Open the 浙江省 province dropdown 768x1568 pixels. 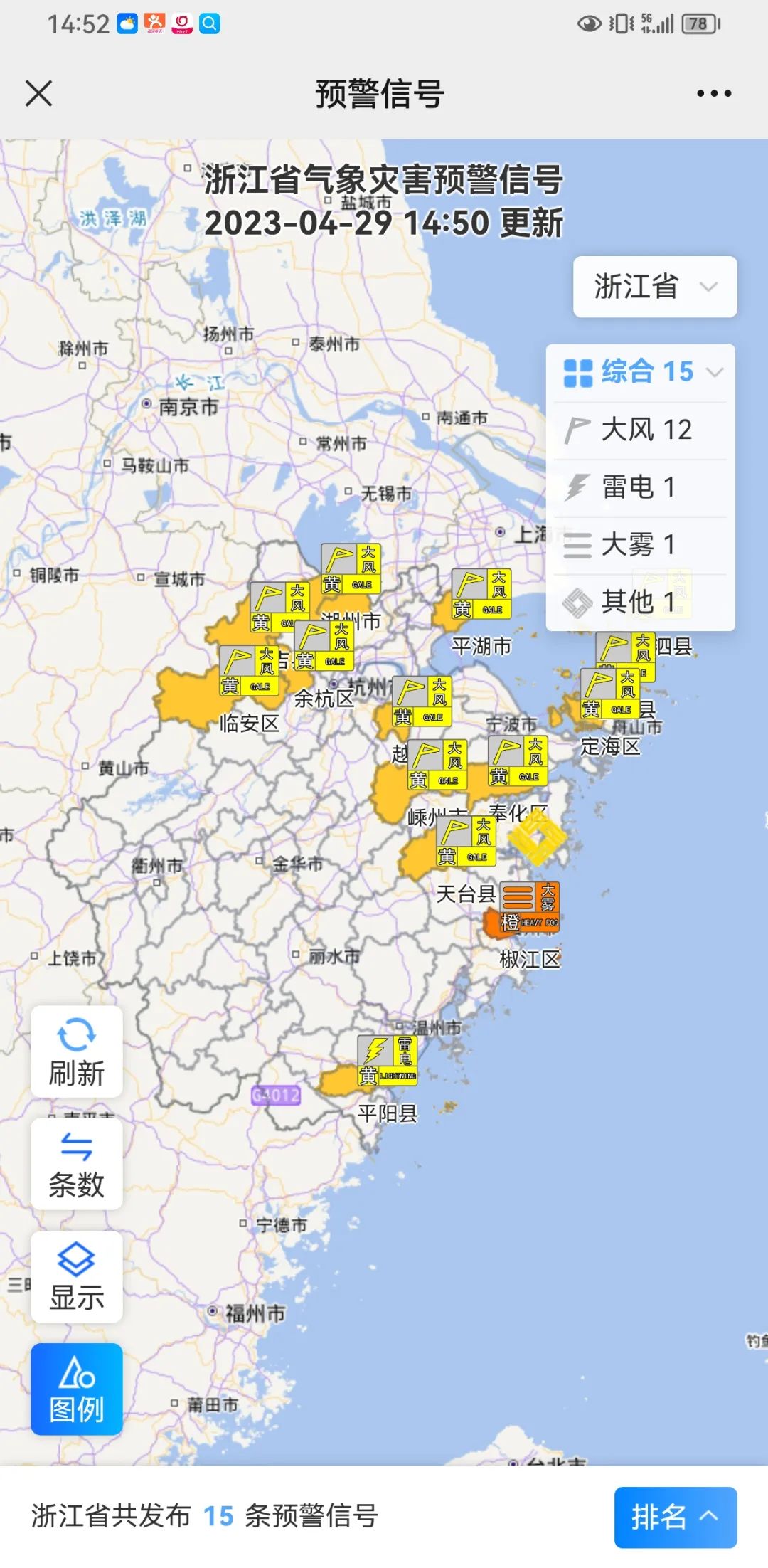click(x=655, y=287)
